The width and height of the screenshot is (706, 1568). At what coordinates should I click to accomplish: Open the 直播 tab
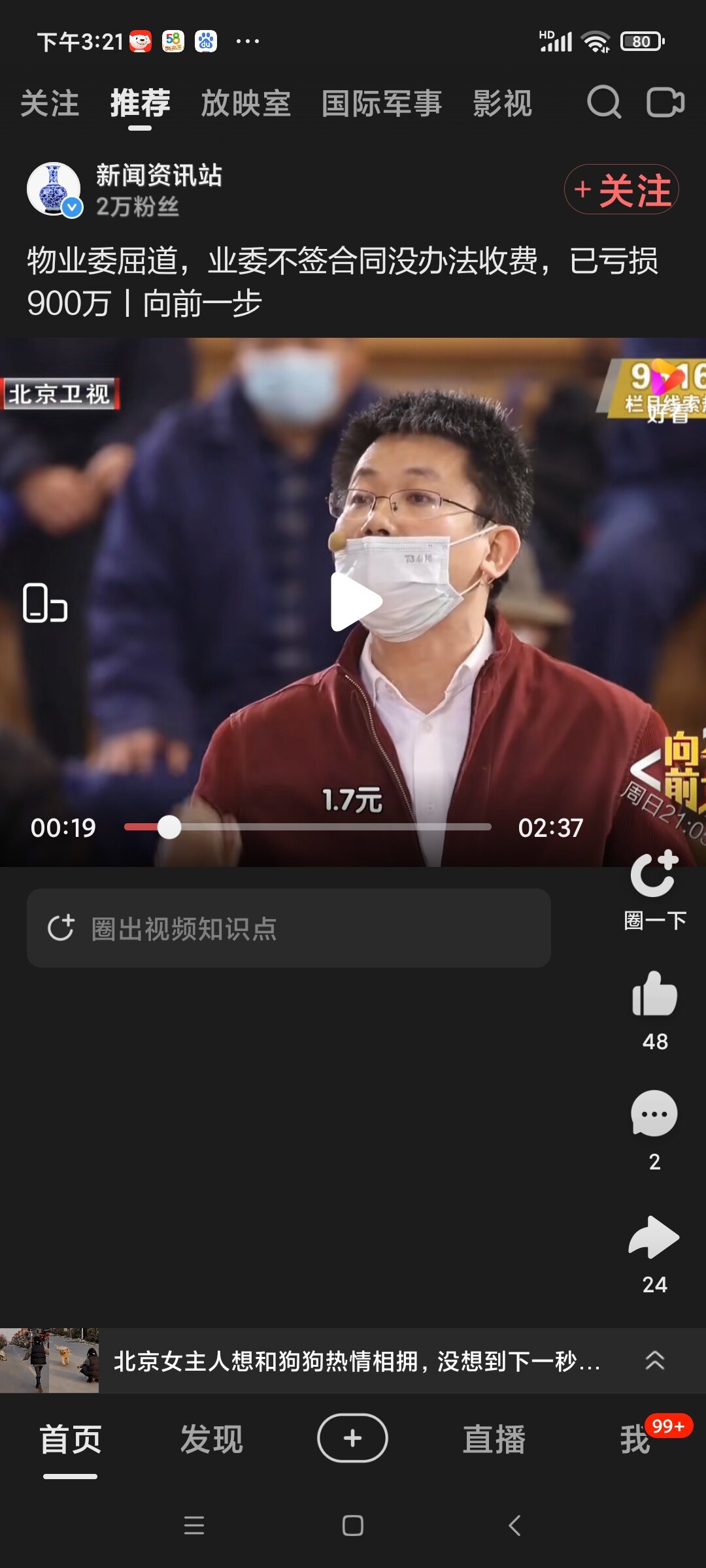click(x=494, y=1439)
